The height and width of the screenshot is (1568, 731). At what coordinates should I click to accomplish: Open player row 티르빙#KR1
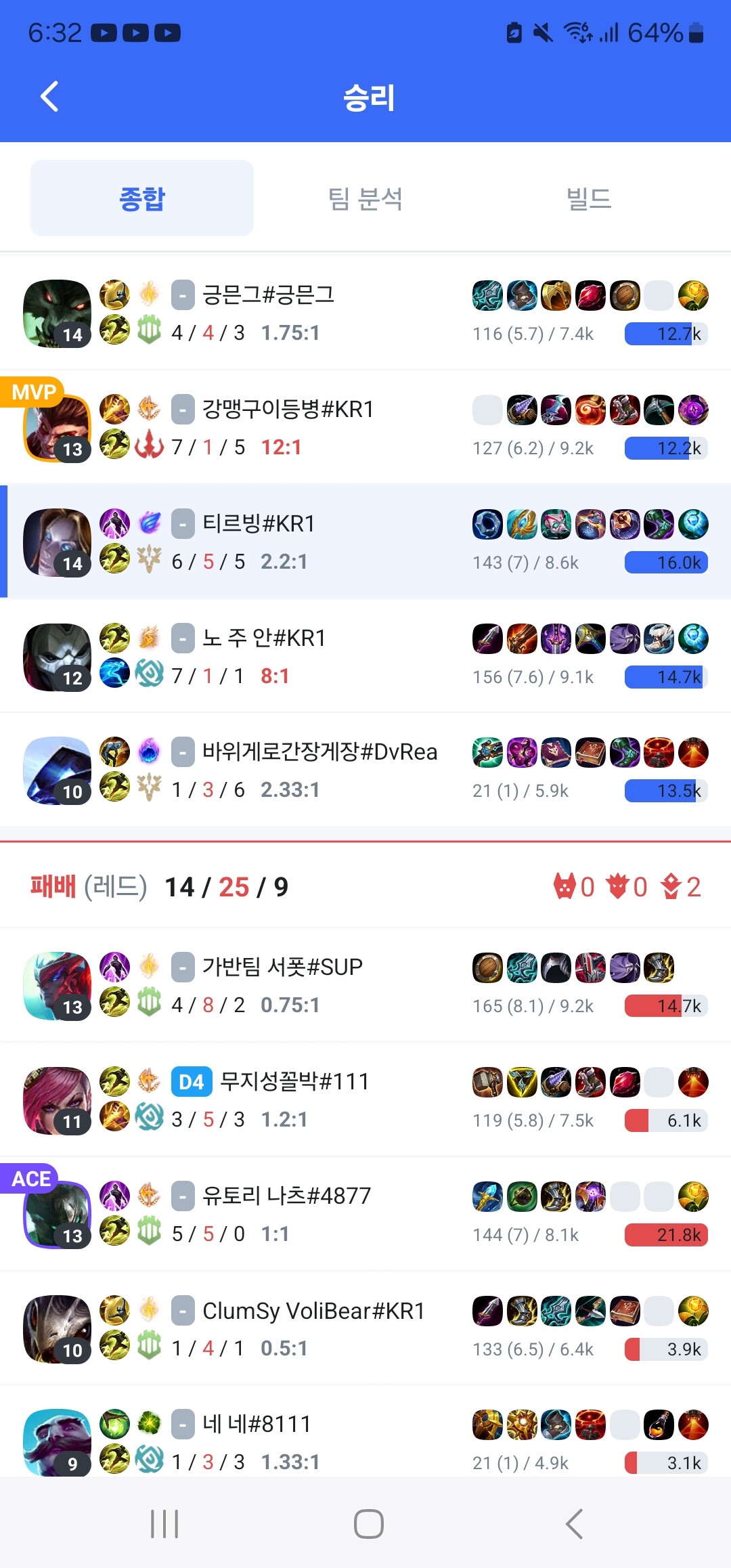click(259, 524)
